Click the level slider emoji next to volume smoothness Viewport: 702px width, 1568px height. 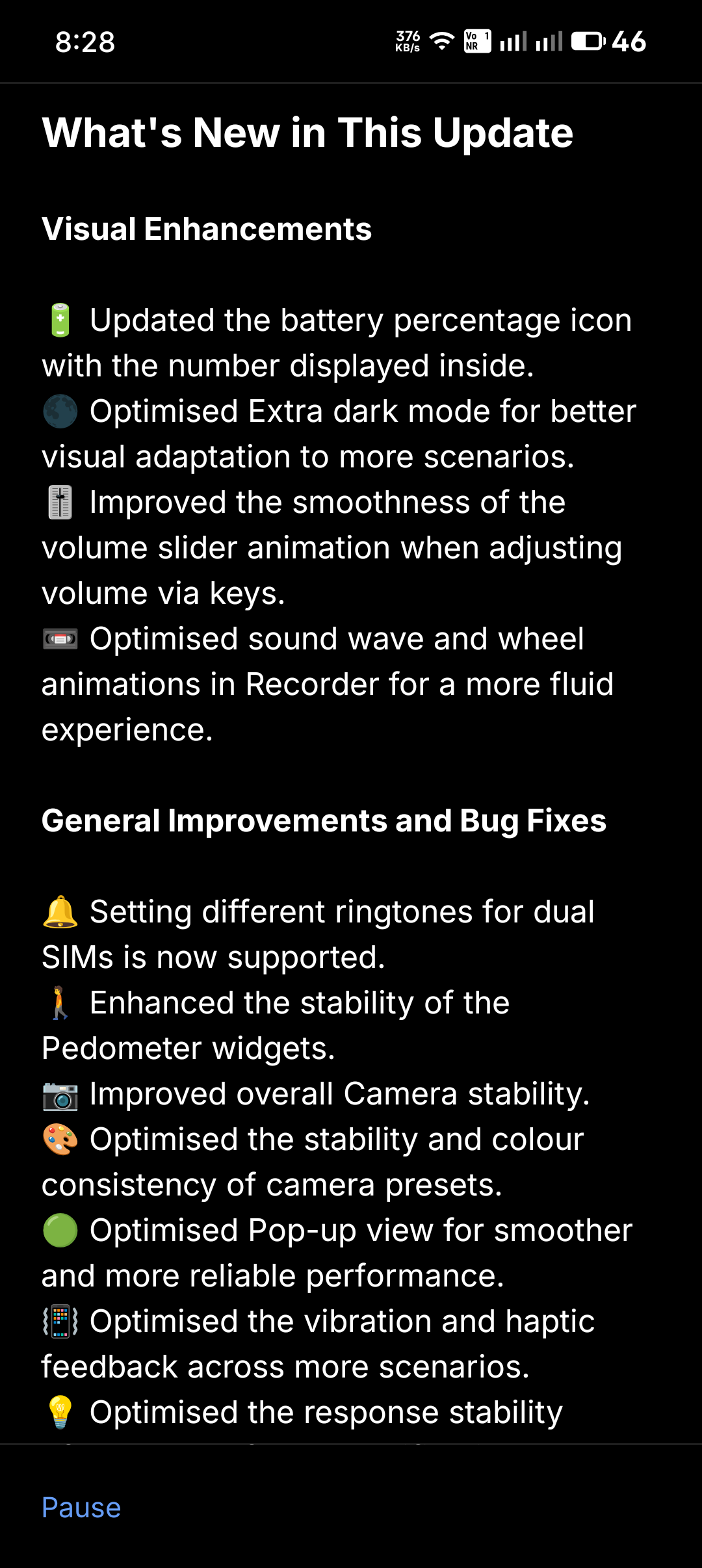coord(60,501)
